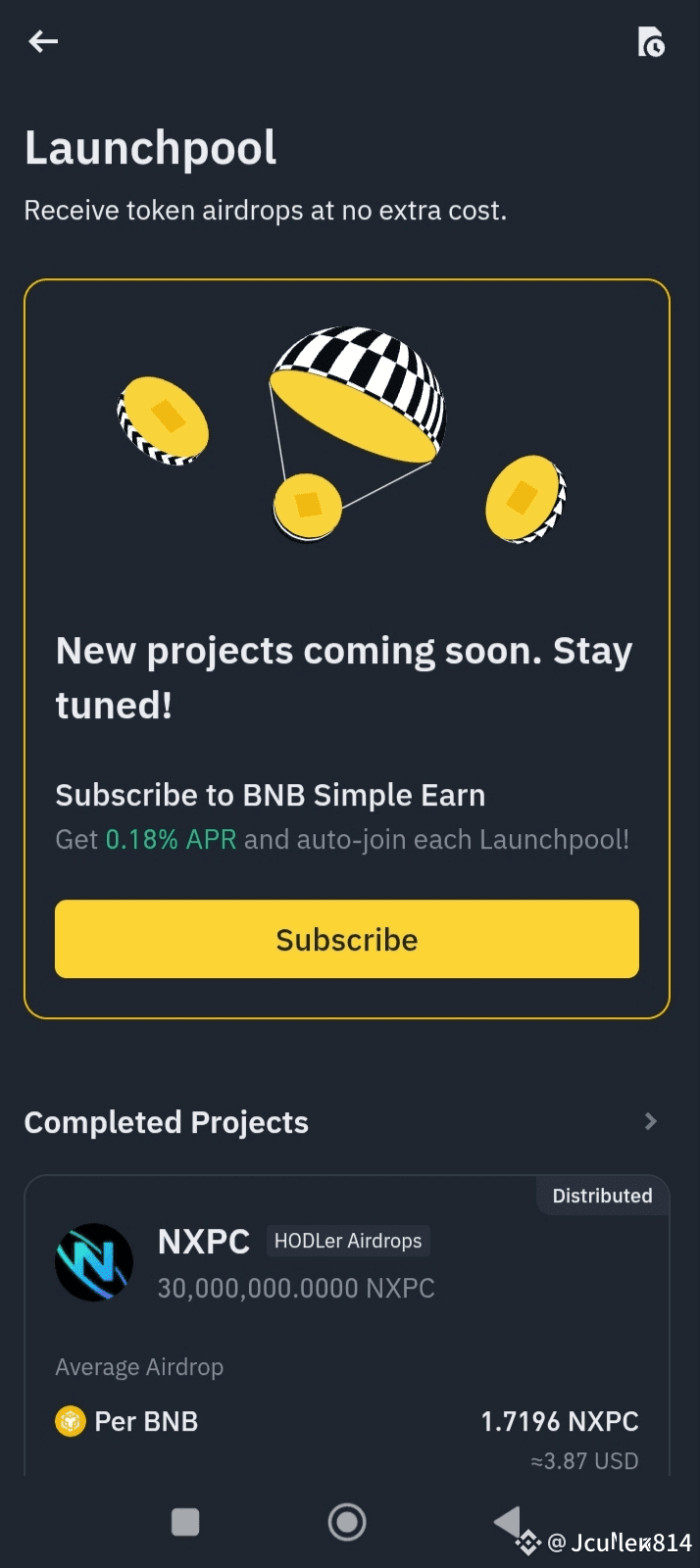700x1568 pixels.
Task: Open the Launchpool history icon
Action: (651, 42)
